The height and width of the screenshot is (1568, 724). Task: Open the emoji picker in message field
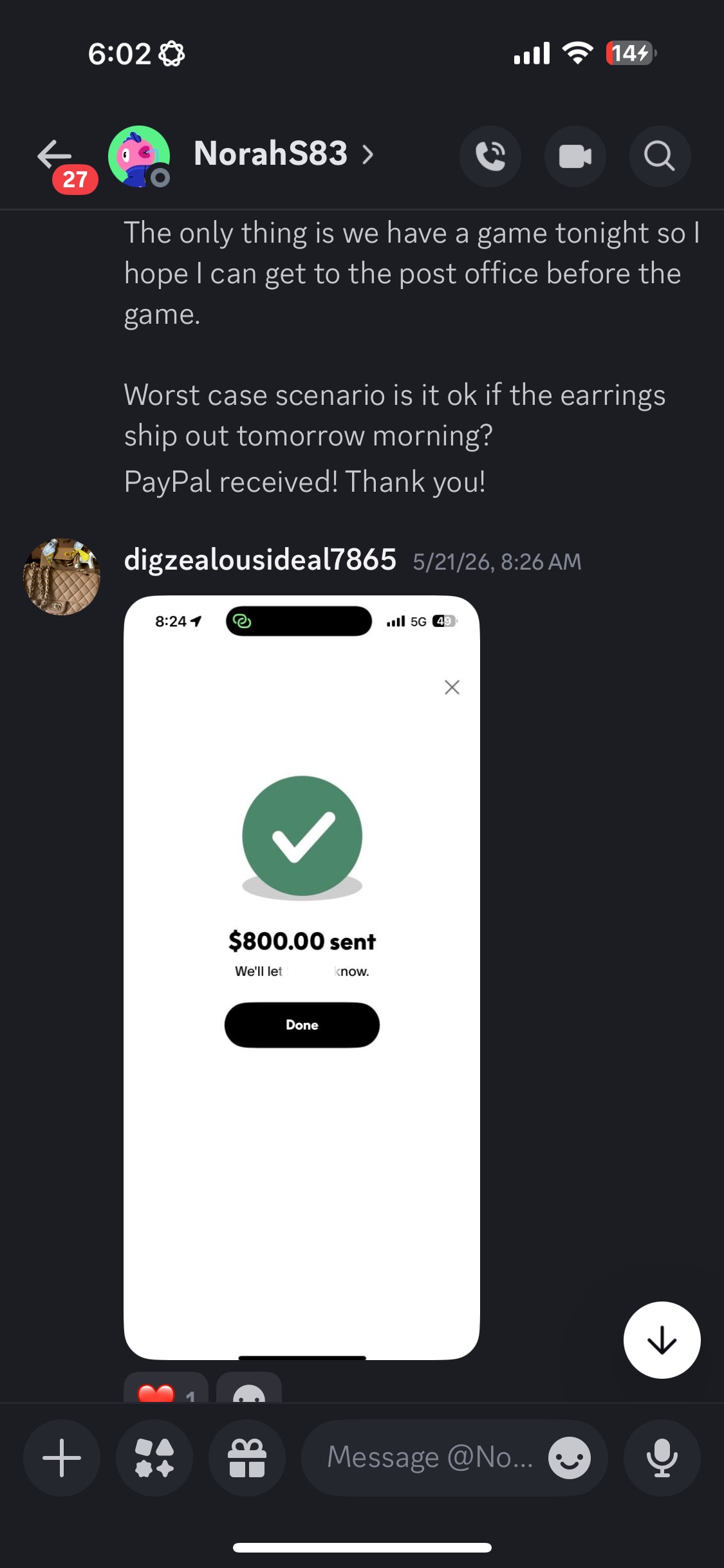pos(570,1458)
